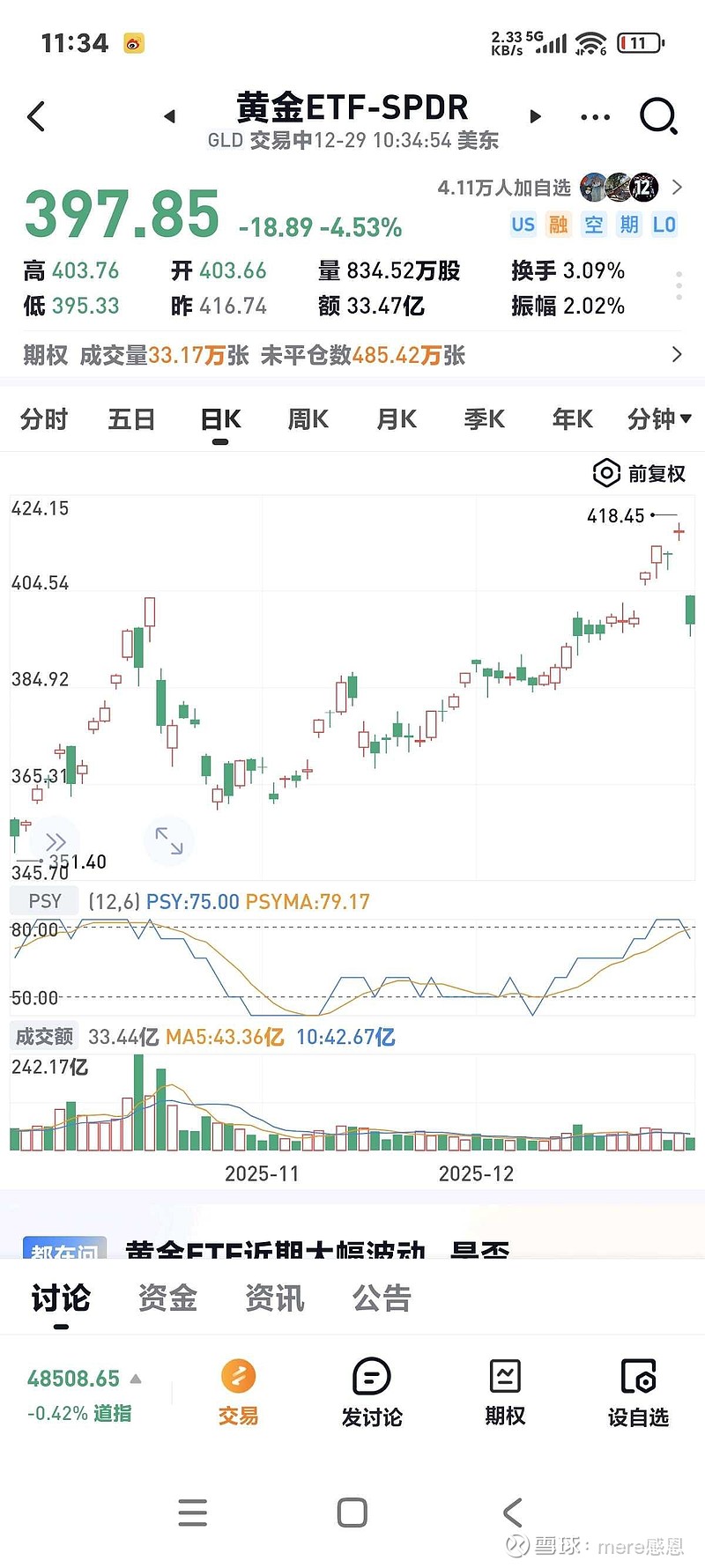705x1568 pixels.
Task: Expand the 期权 open interest row chevron
Action: point(677,354)
